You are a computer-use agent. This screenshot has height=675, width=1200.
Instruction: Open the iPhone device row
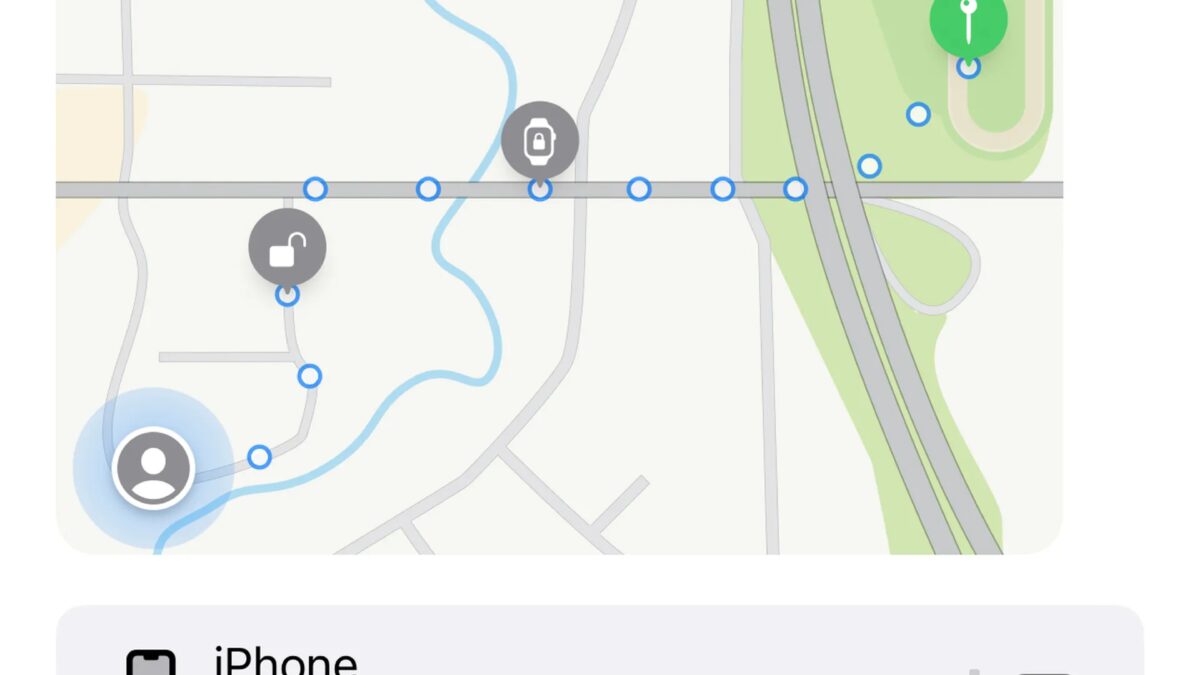tap(600, 650)
